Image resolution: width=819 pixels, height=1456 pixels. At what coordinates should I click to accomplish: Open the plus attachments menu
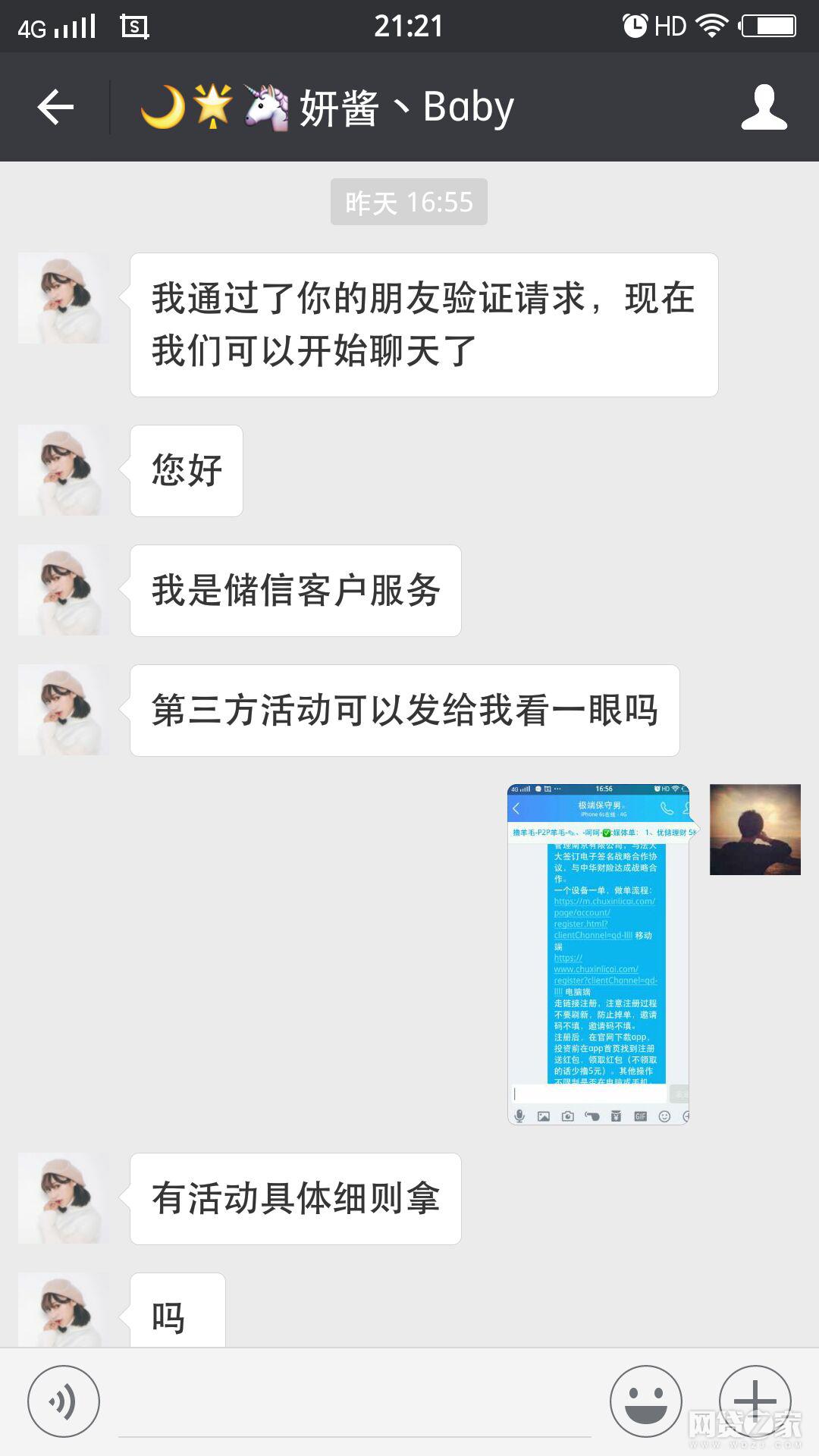click(755, 1401)
